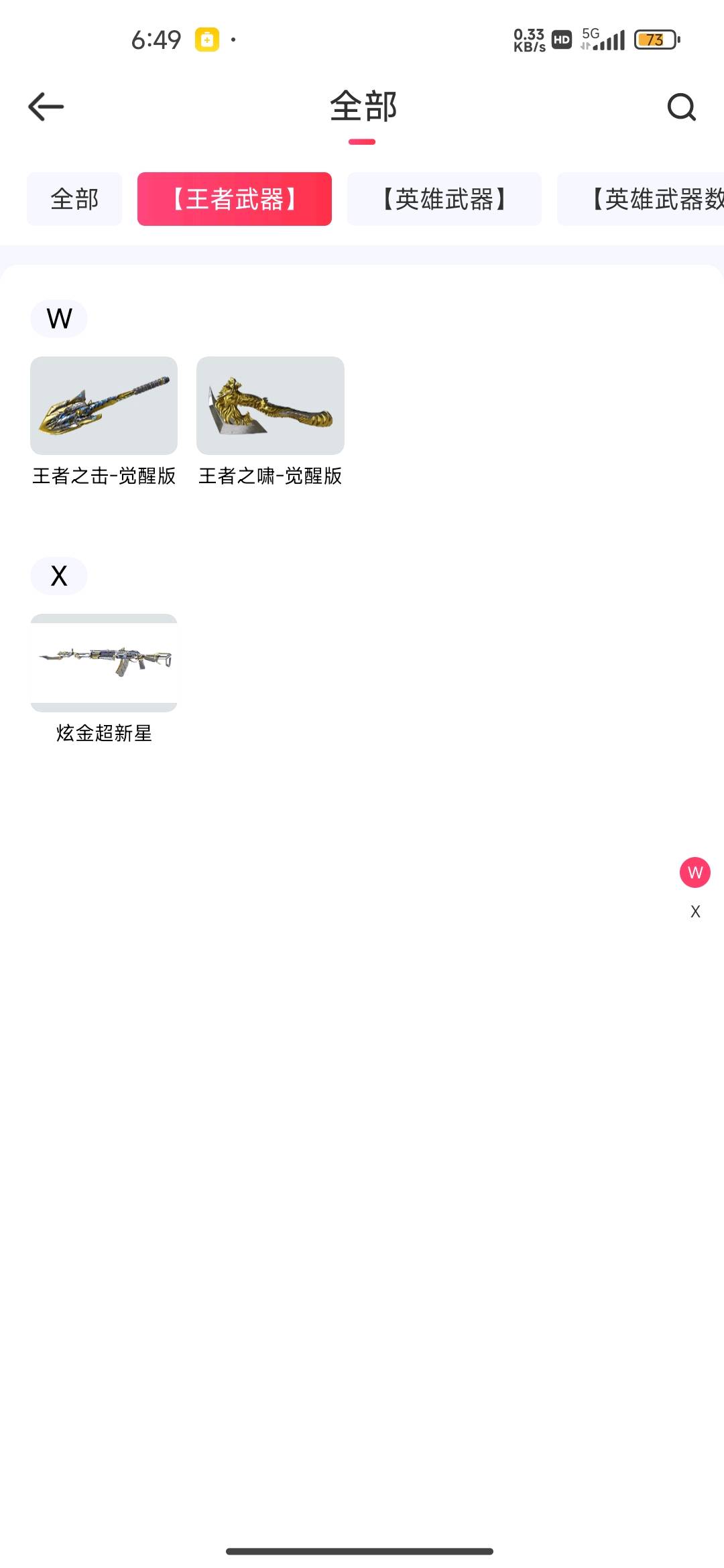Jump to index letter X in sidebar
This screenshot has width=724, height=1568.
point(695,911)
